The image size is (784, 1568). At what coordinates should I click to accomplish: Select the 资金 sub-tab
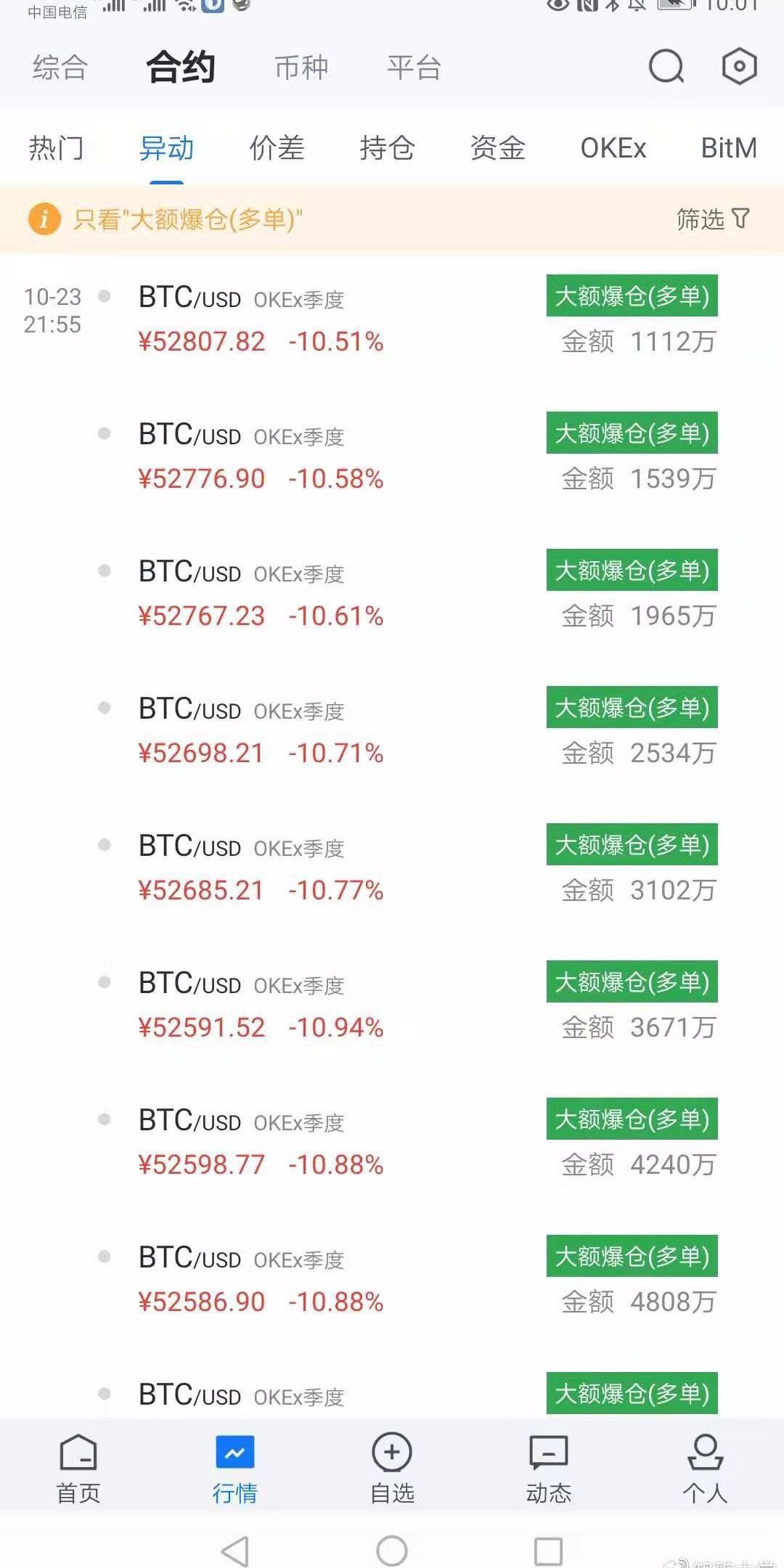pyautogui.click(x=497, y=148)
